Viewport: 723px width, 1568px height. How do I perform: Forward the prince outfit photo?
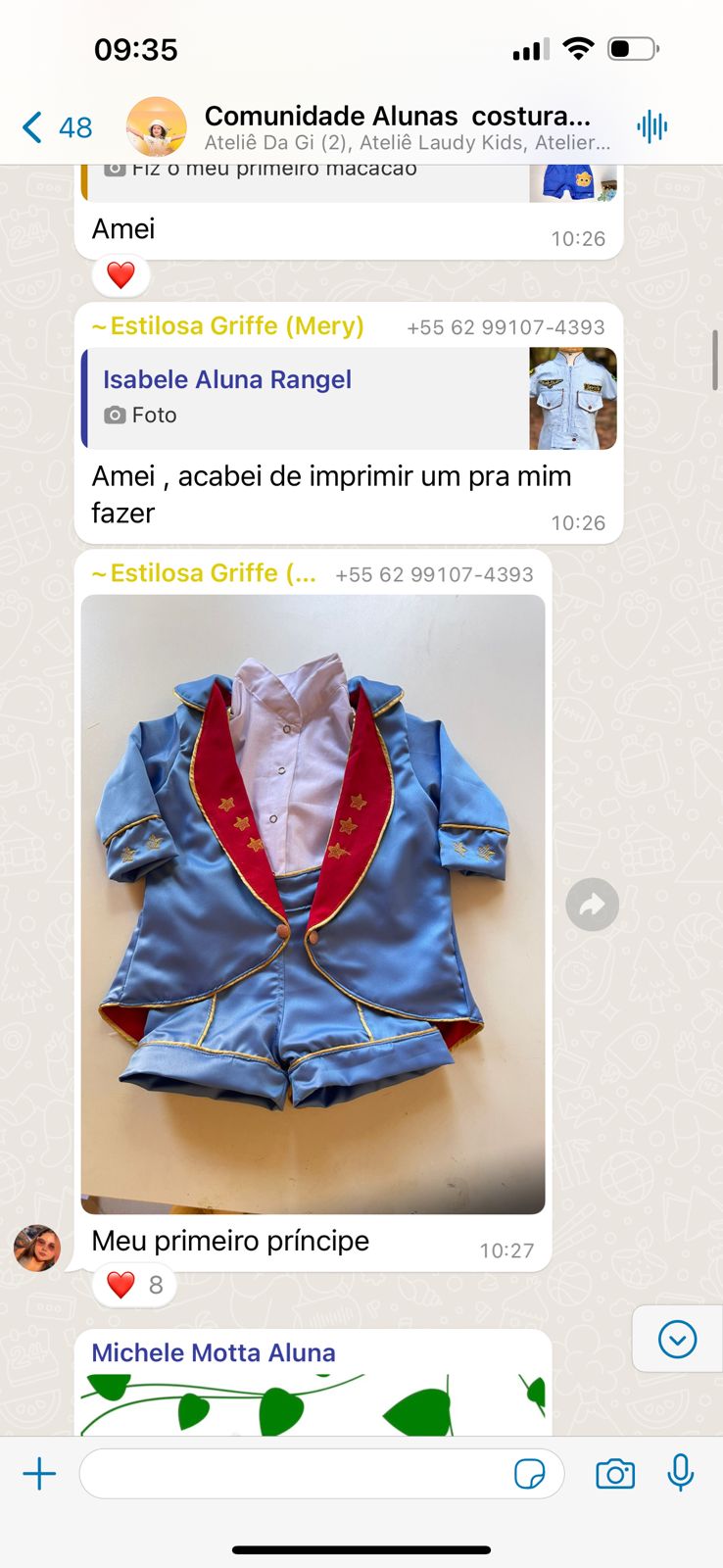592,905
